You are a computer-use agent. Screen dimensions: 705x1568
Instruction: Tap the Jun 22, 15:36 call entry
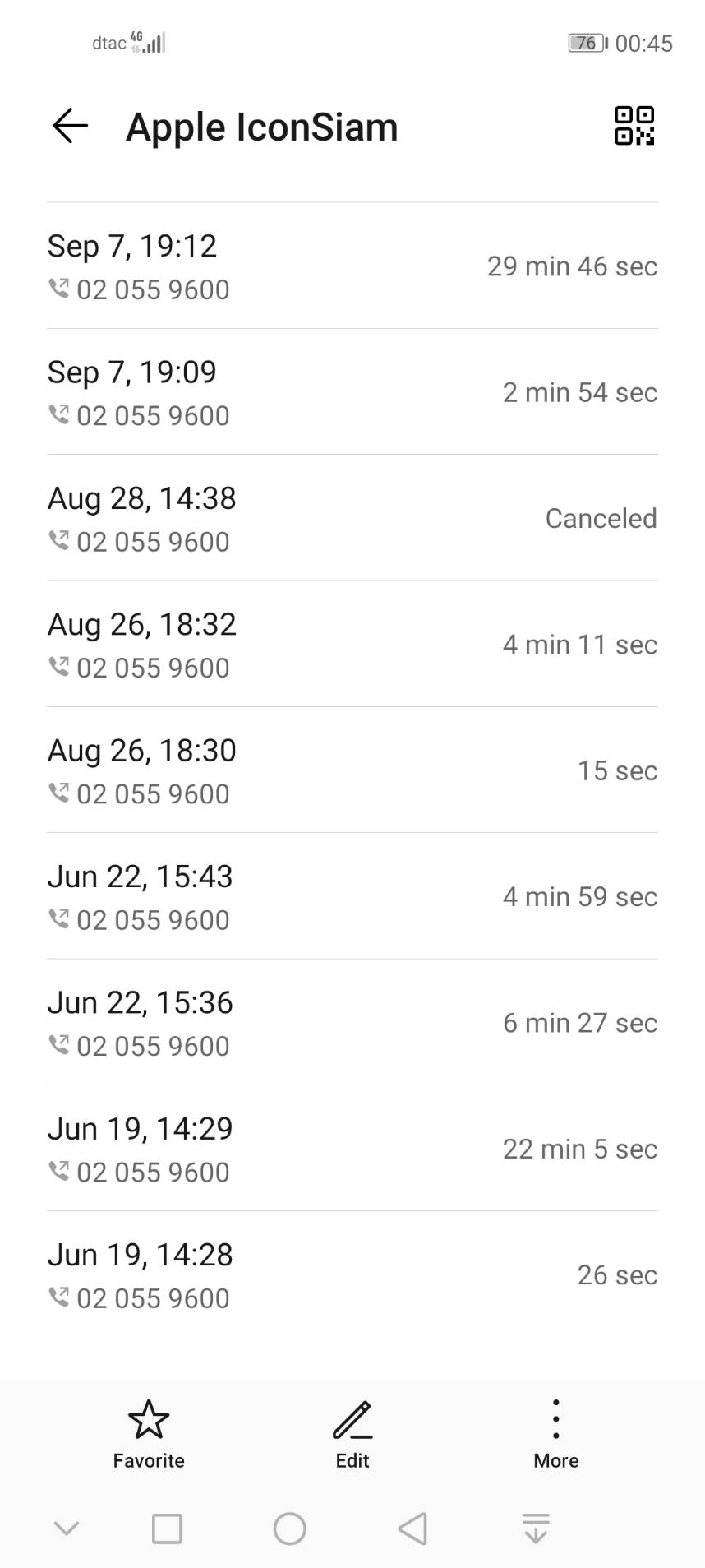coord(352,1023)
